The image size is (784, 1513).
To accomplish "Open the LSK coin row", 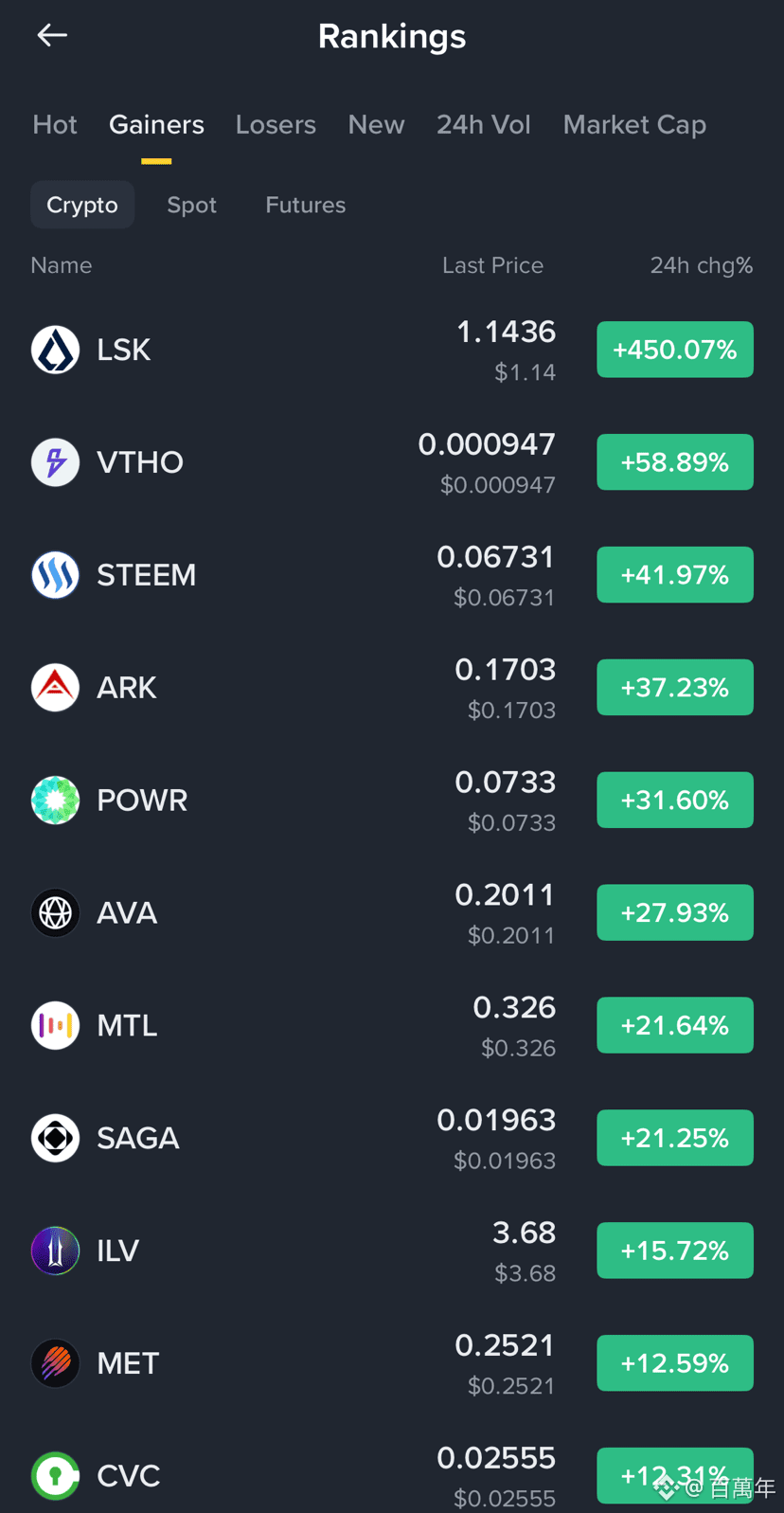I will point(392,350).
